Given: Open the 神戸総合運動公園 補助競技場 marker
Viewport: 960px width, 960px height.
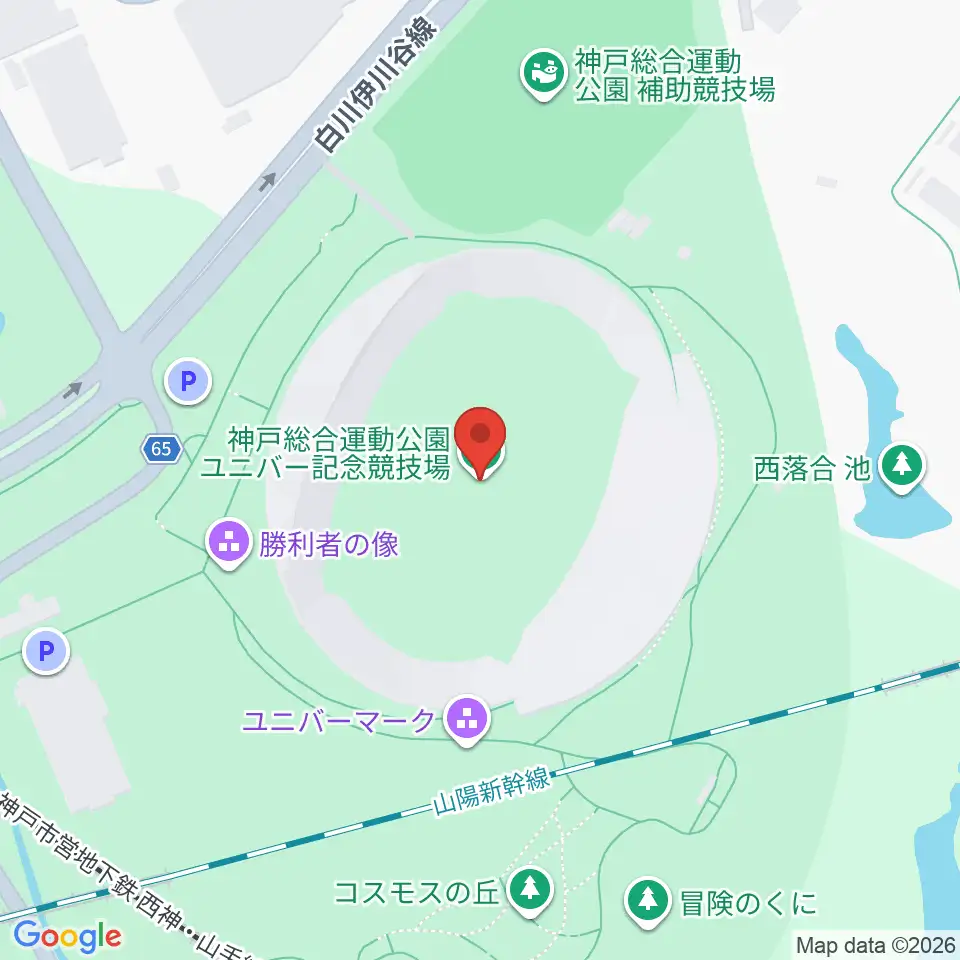Looking at the screenshot, I should [544, 73].
